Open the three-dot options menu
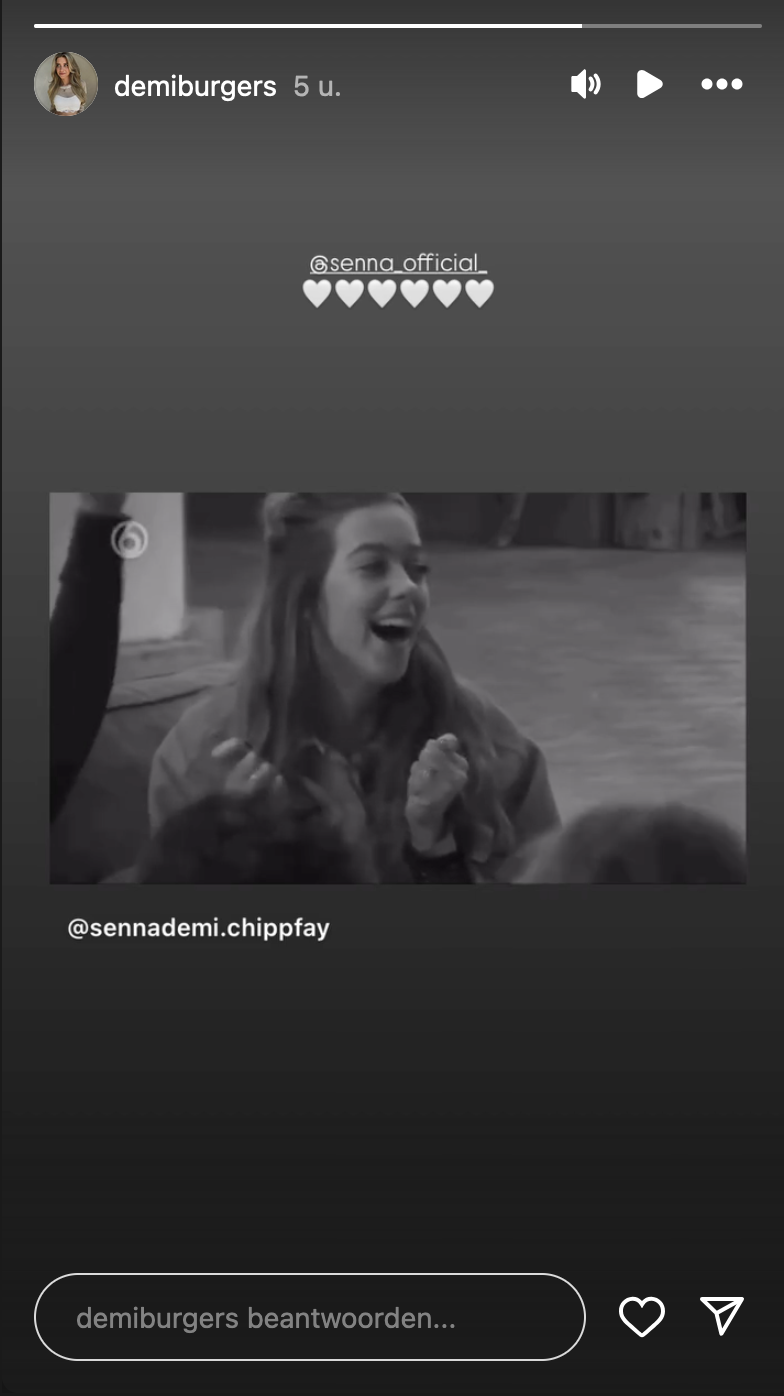784x1396 pixels. click(721, 85)
